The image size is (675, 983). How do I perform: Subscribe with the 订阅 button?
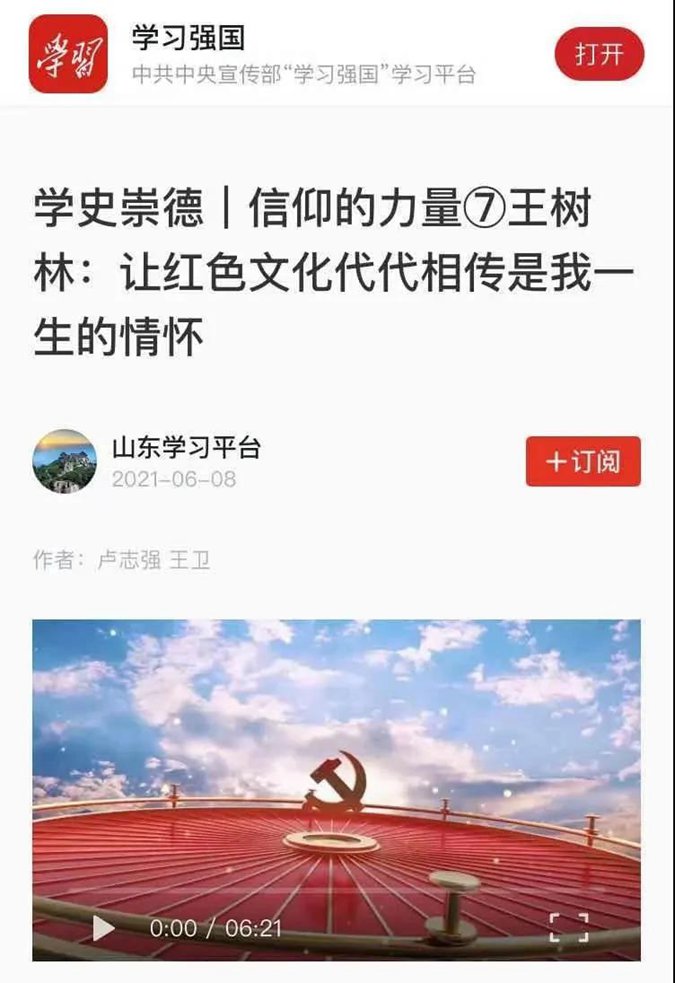coord(583,461)
